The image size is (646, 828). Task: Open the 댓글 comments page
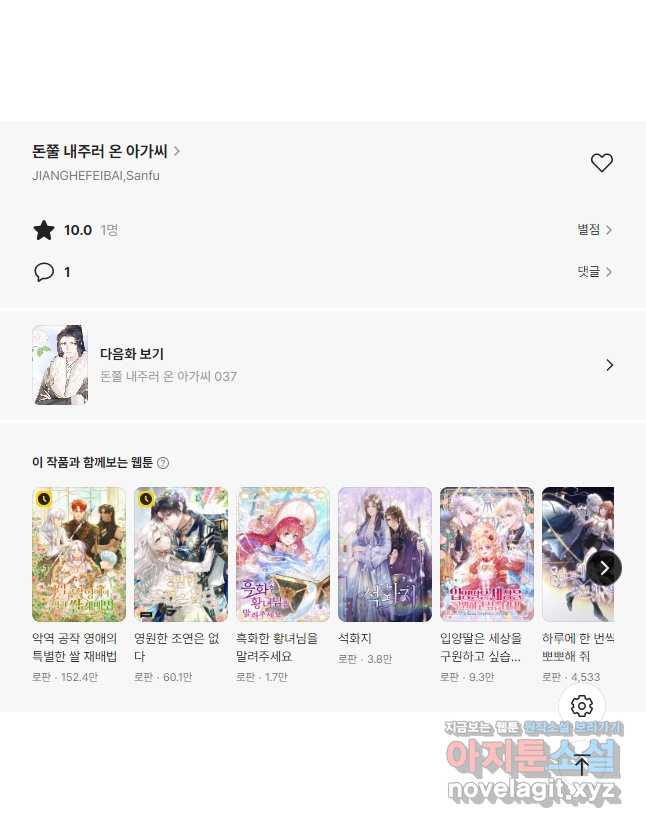[594, 272]
